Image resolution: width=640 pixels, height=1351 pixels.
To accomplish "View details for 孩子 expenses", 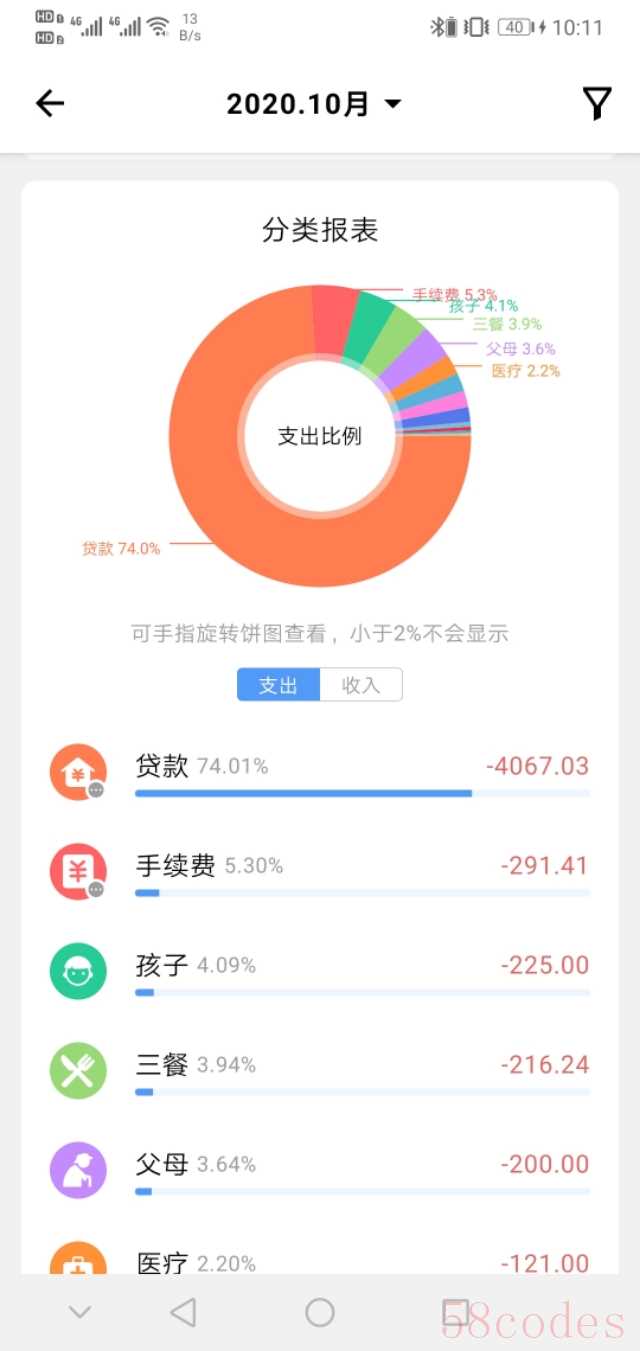I will point(320,972).
